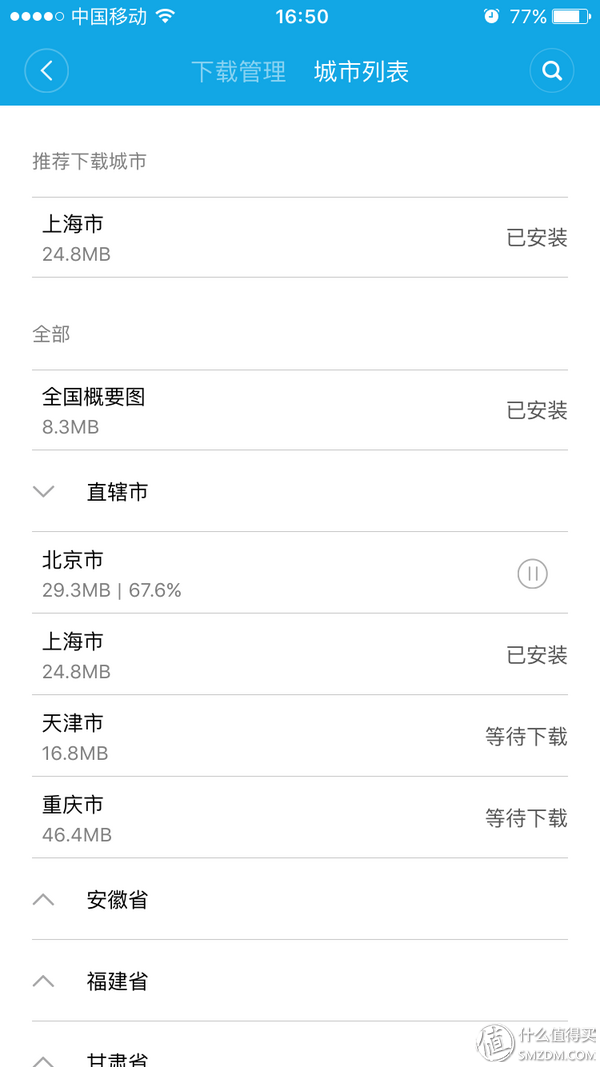600x1067 pixels.
Task: Open the 全国概要图 map entry
Action: point(300,410)
